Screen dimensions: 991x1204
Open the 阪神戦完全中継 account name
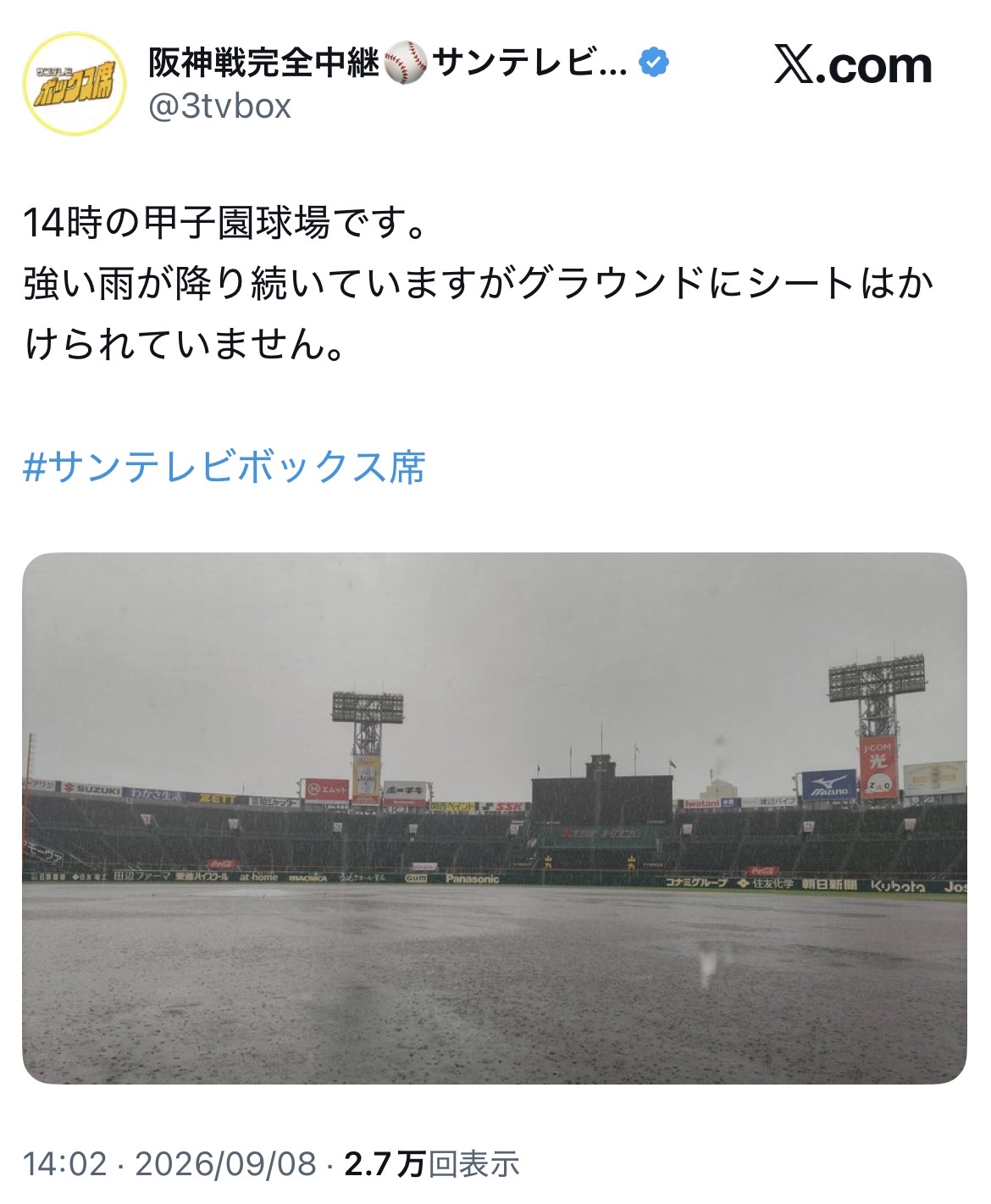[388, 64]
